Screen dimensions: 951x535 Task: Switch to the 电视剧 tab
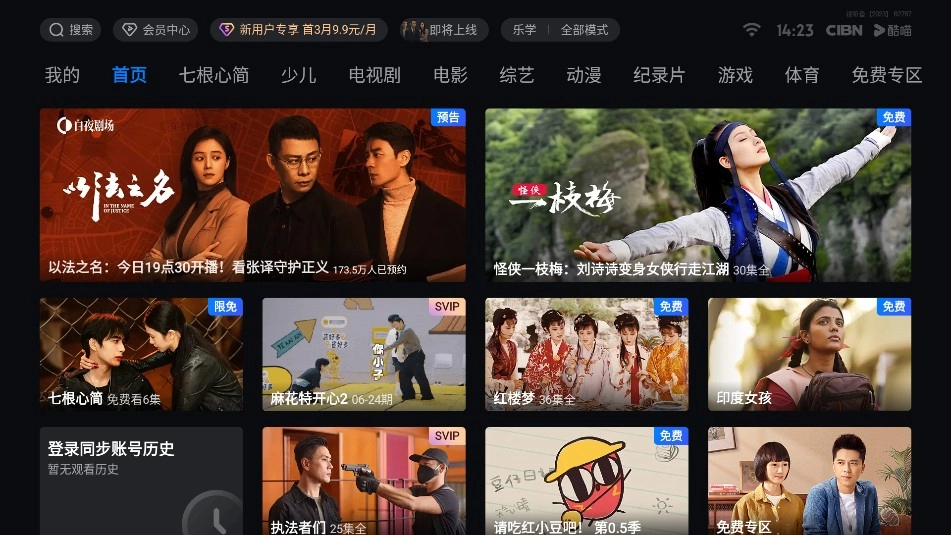point(374,75)
